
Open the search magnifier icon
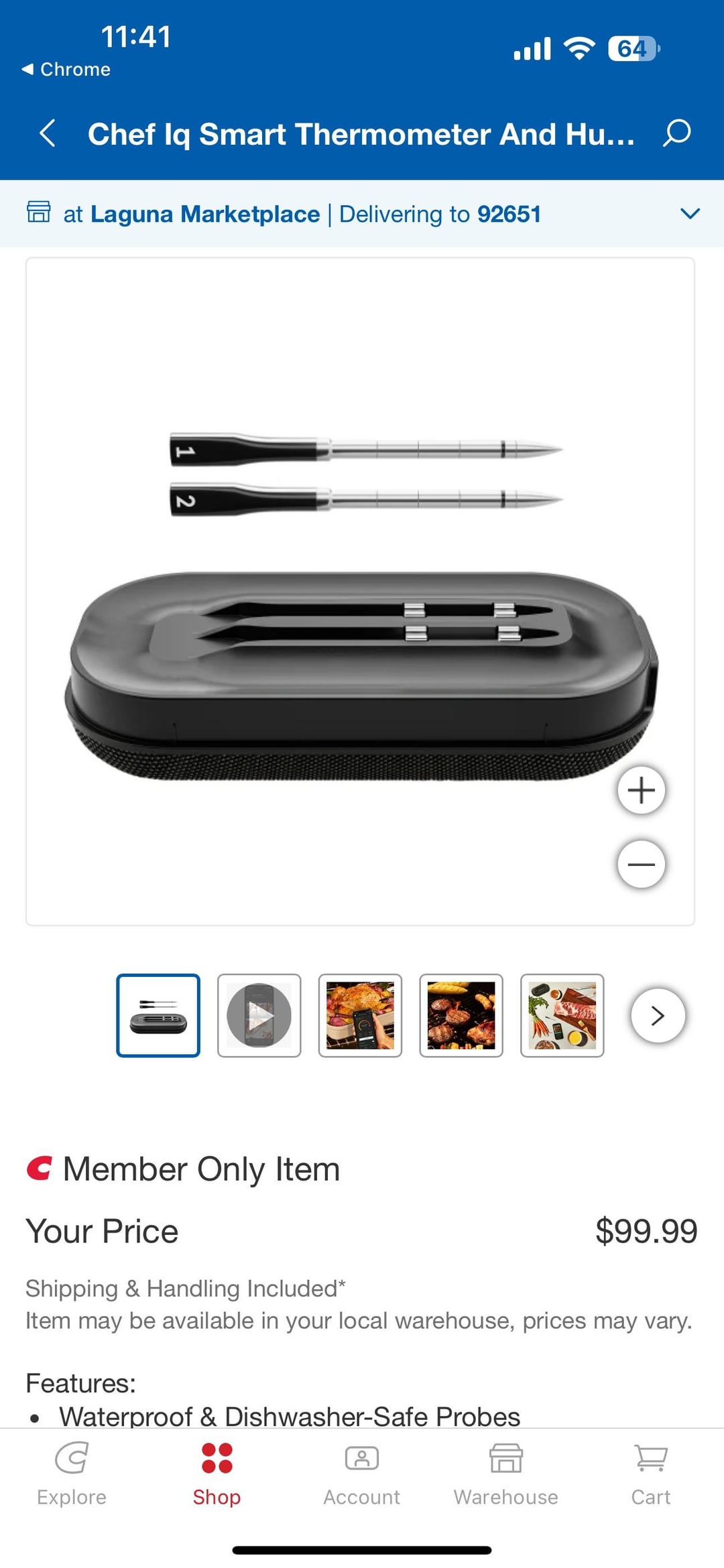676,133
